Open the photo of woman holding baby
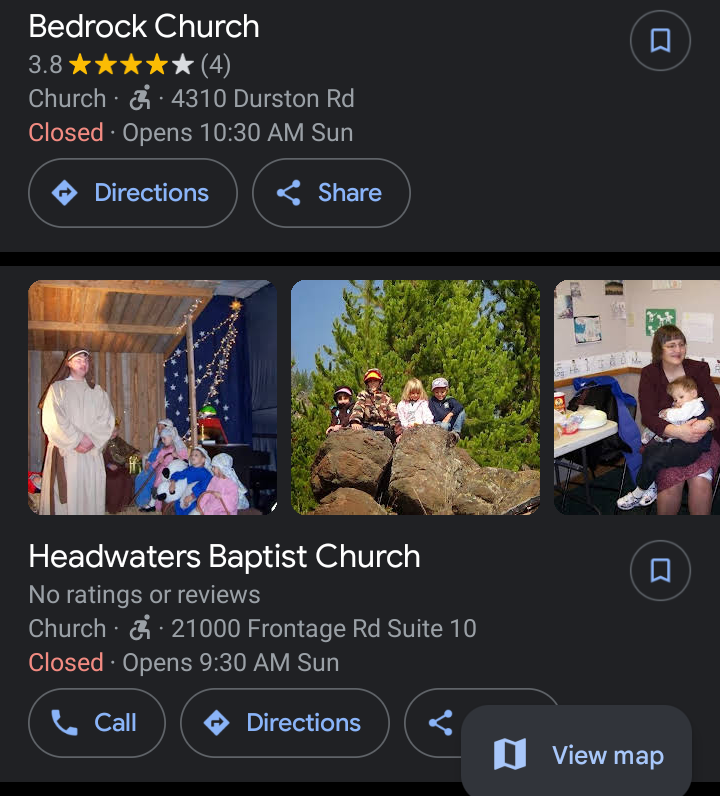This screenshot has width=720, height=796. coord(637,397)
